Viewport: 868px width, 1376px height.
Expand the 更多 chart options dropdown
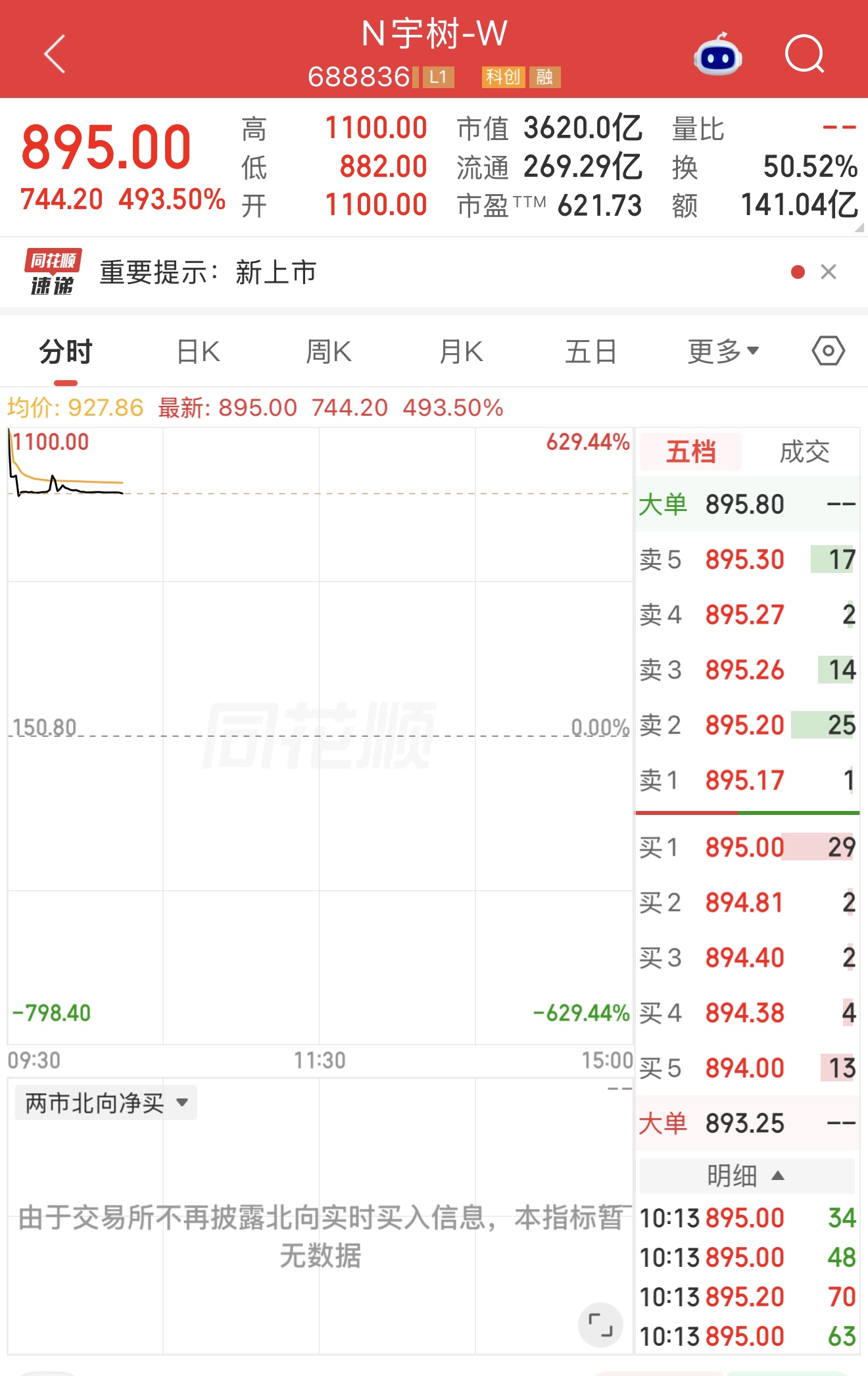[723, 351]
